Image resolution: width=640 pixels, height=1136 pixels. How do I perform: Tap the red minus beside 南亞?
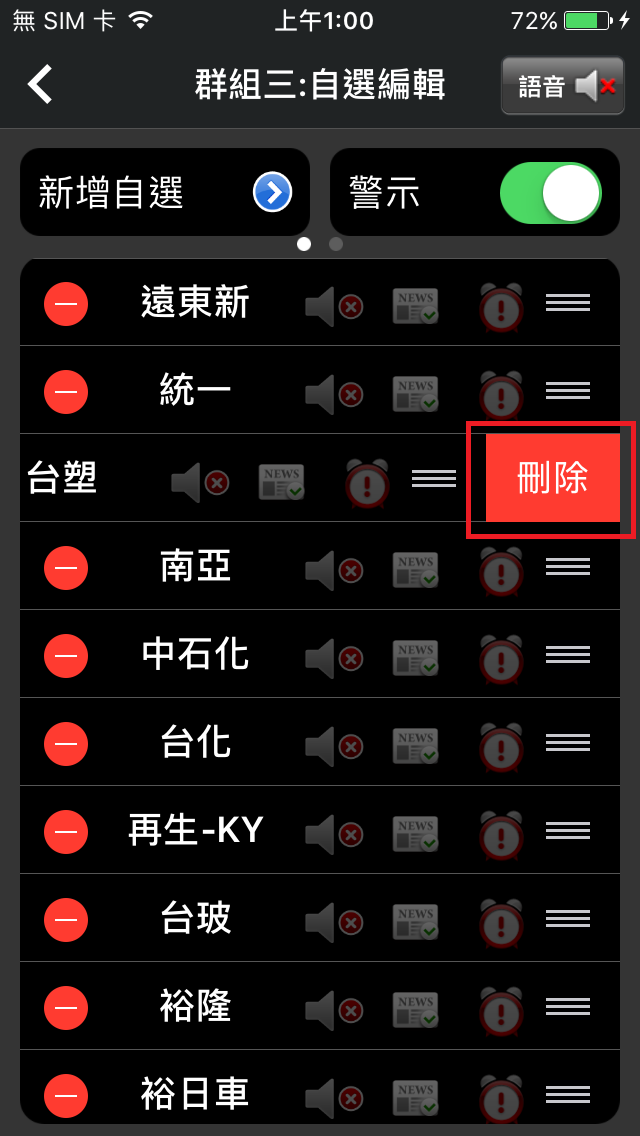pos(66,568)
